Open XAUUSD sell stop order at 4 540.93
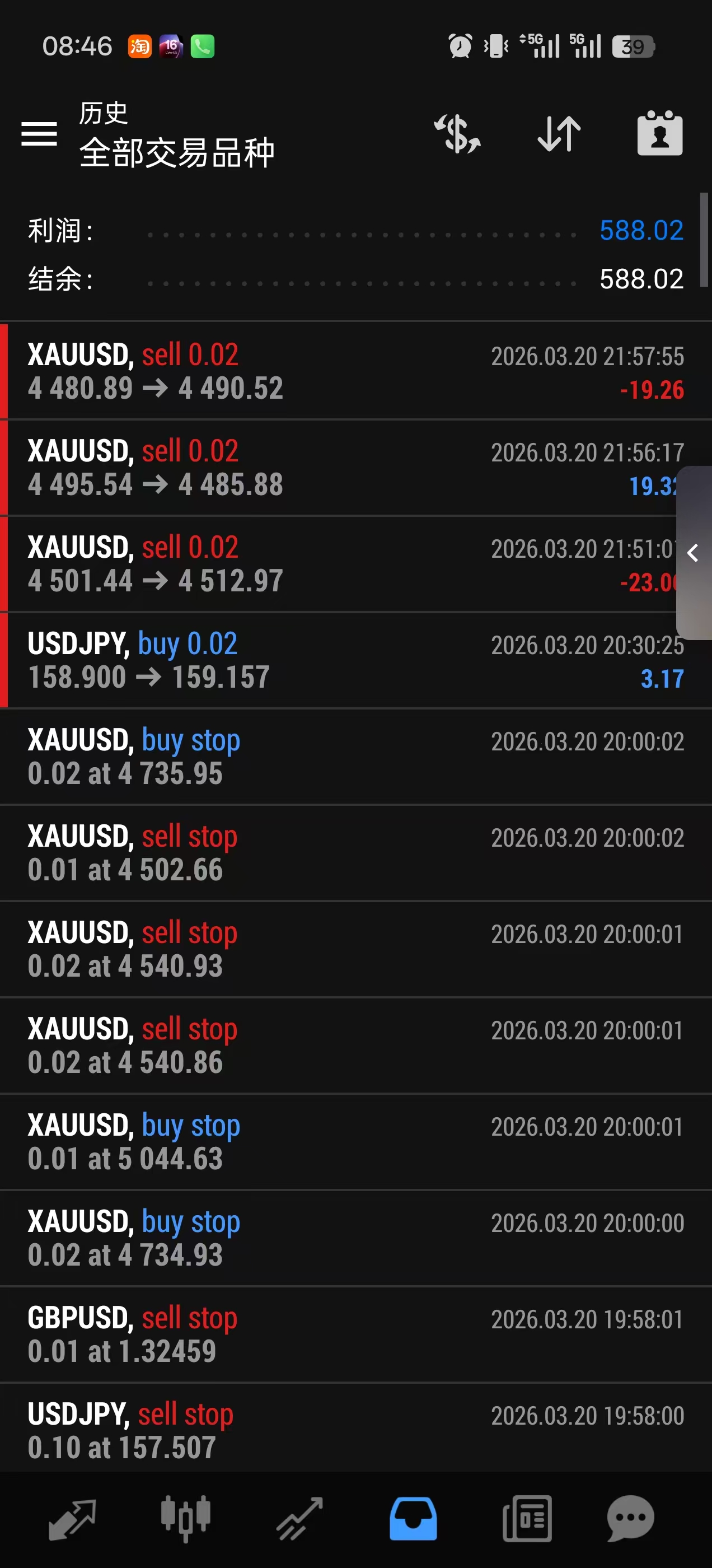Viewport: 712px width, 1568px height. [341, 948]
